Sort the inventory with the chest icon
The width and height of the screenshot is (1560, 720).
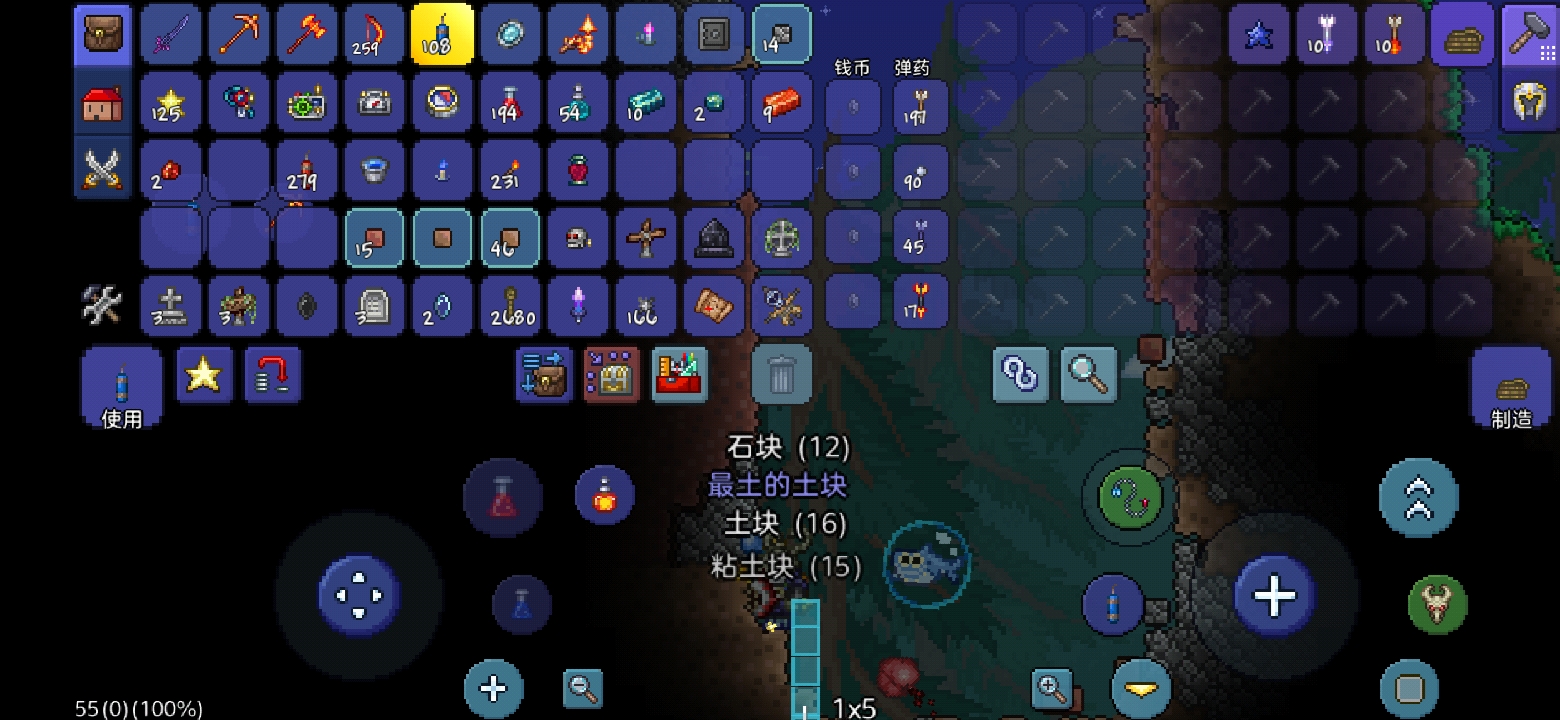point(612,375)
